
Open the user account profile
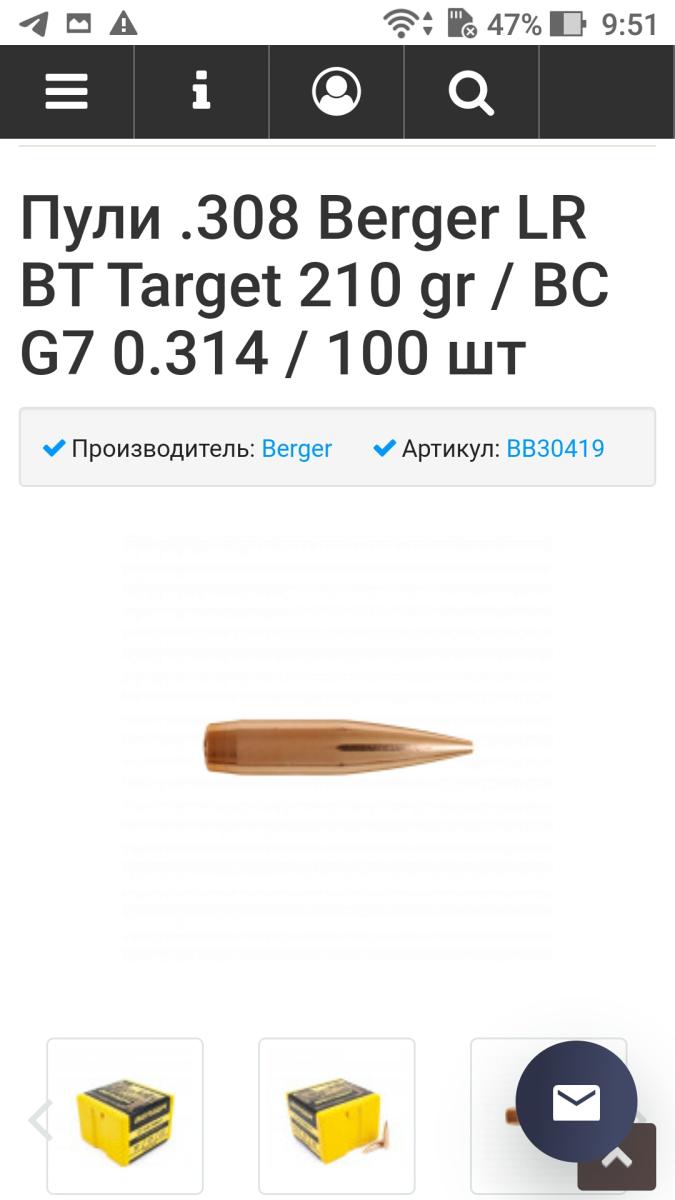(x=336, y=92)
